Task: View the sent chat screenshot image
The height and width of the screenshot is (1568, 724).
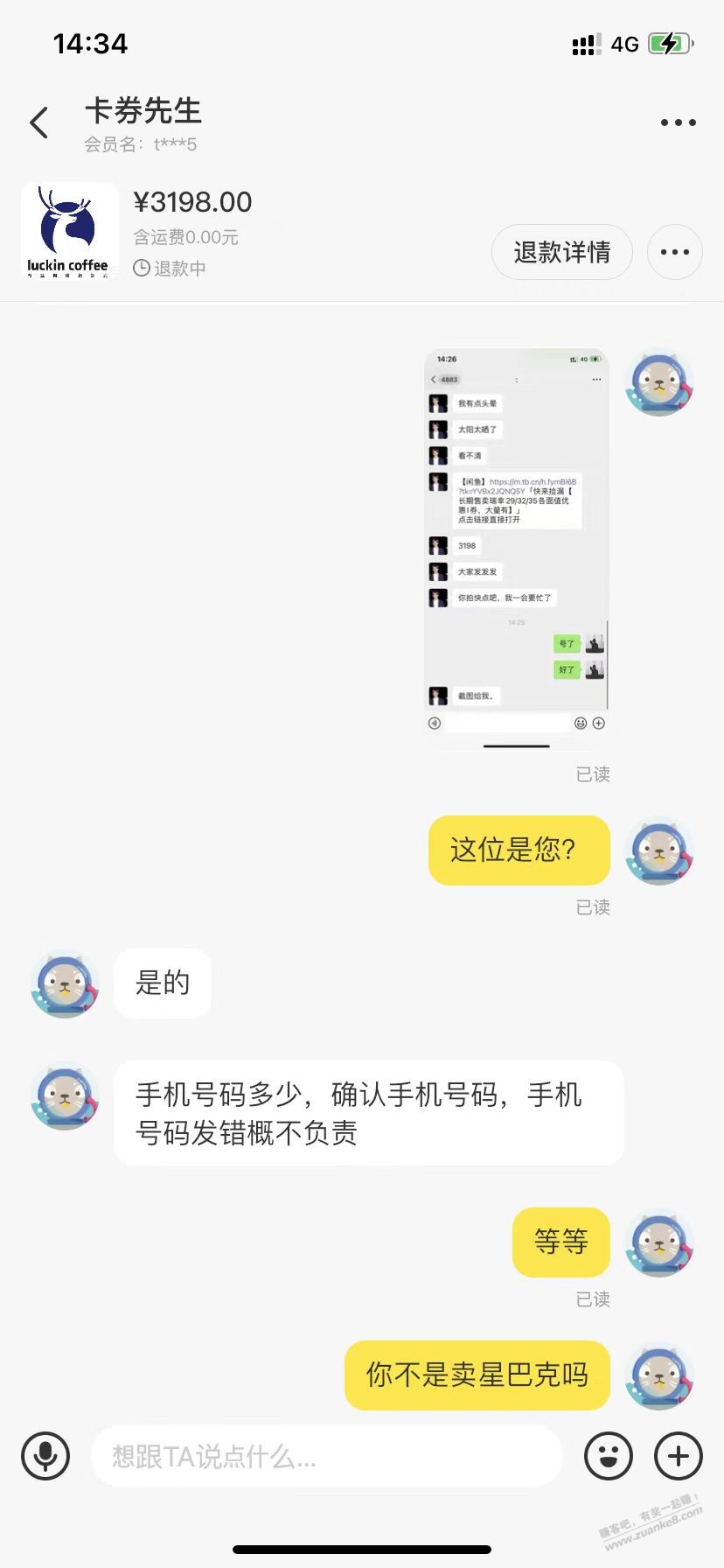Action: coord(517,548)
